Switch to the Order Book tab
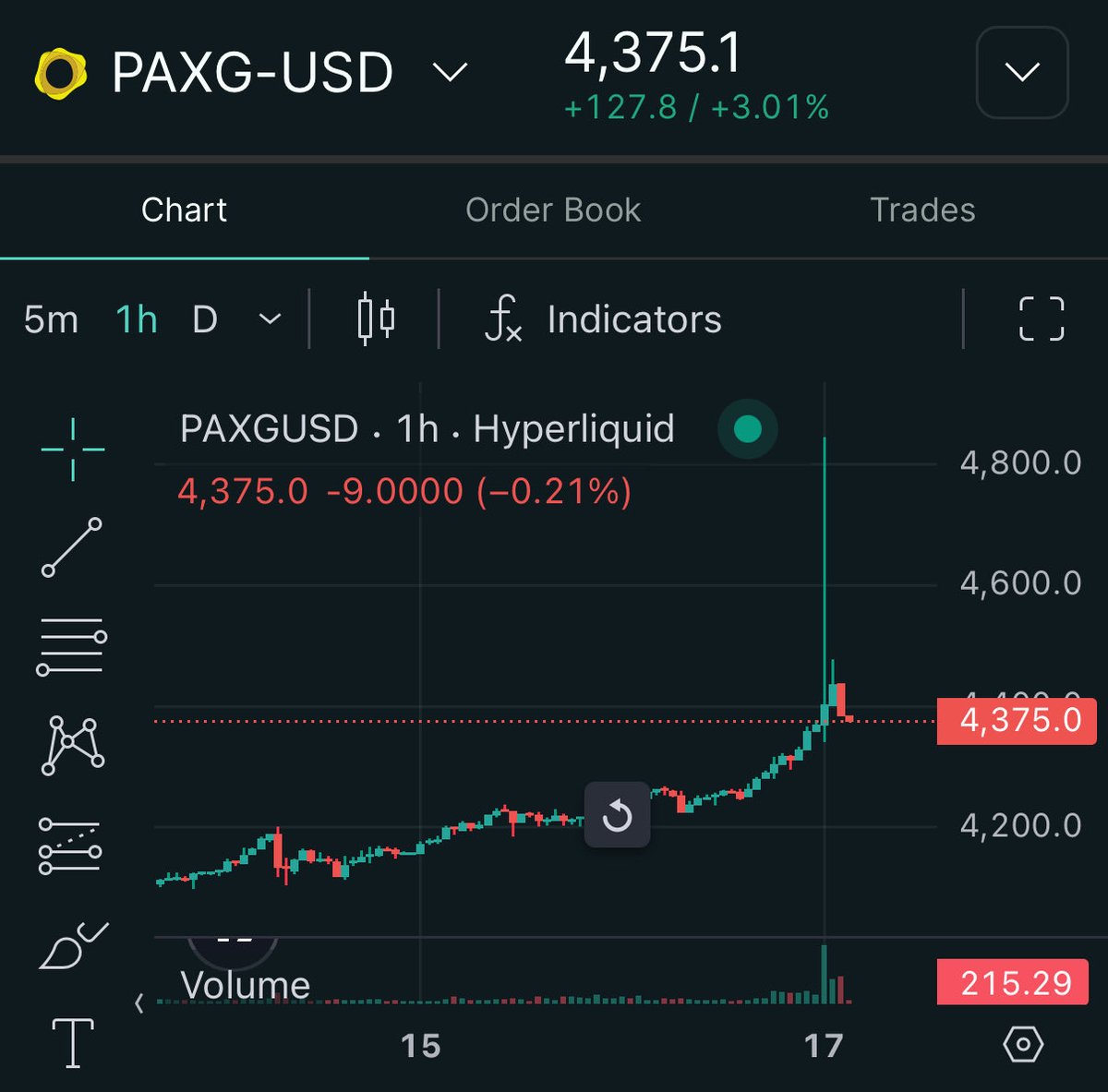The height and width of the screenshot is (1092, 1108). click(553, 210)
